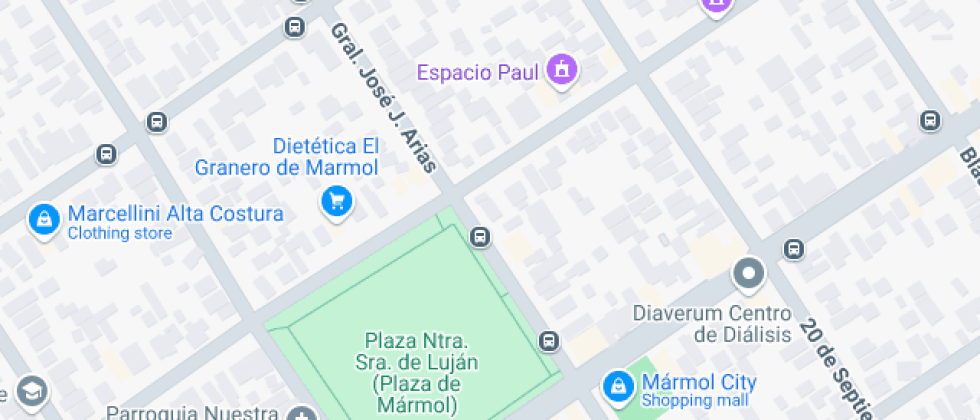Open the Espacio Paul map marker
The image size is (980, 420).
563,71
